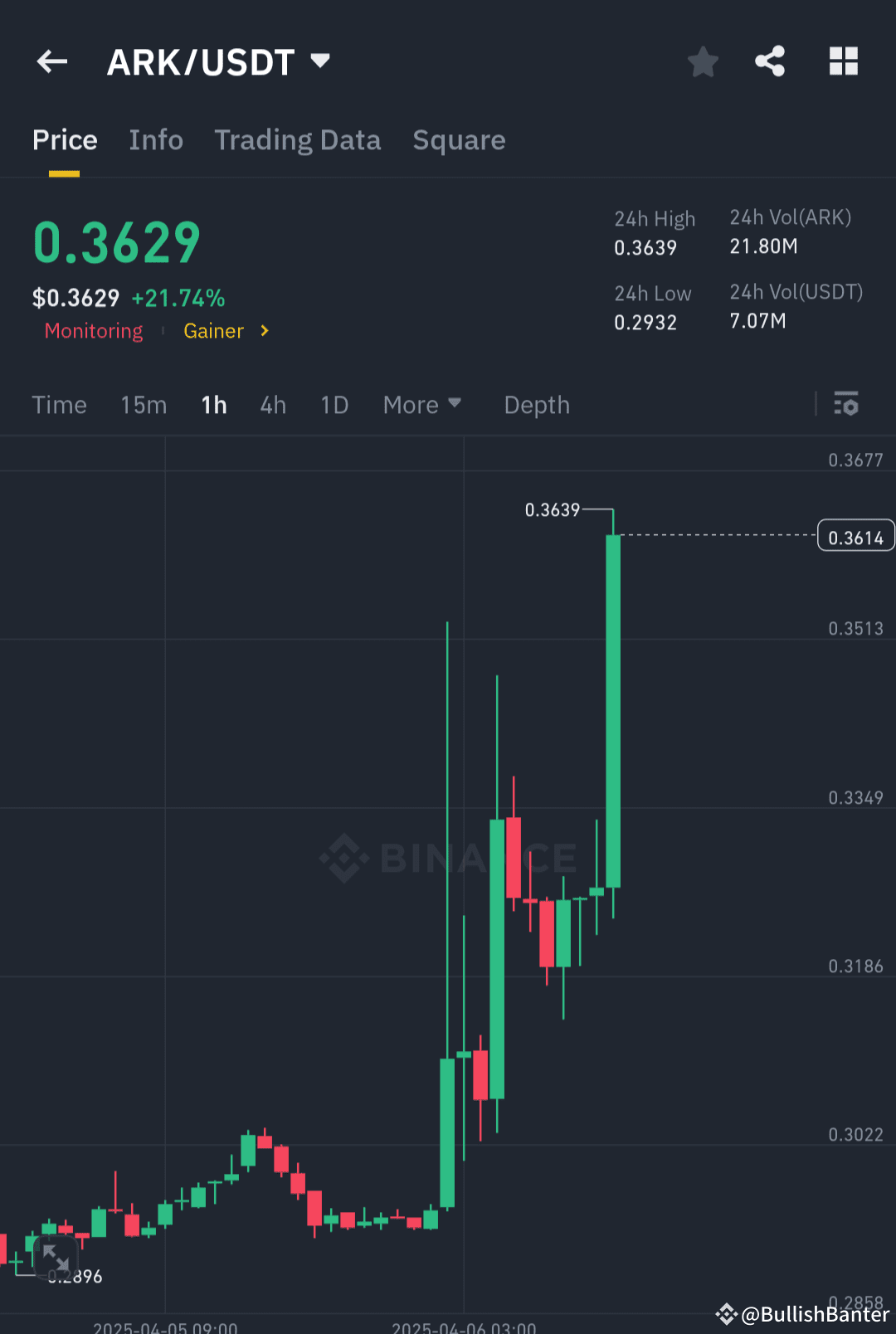
Task: Open the Square tab
Action: [x=459, y=139]
